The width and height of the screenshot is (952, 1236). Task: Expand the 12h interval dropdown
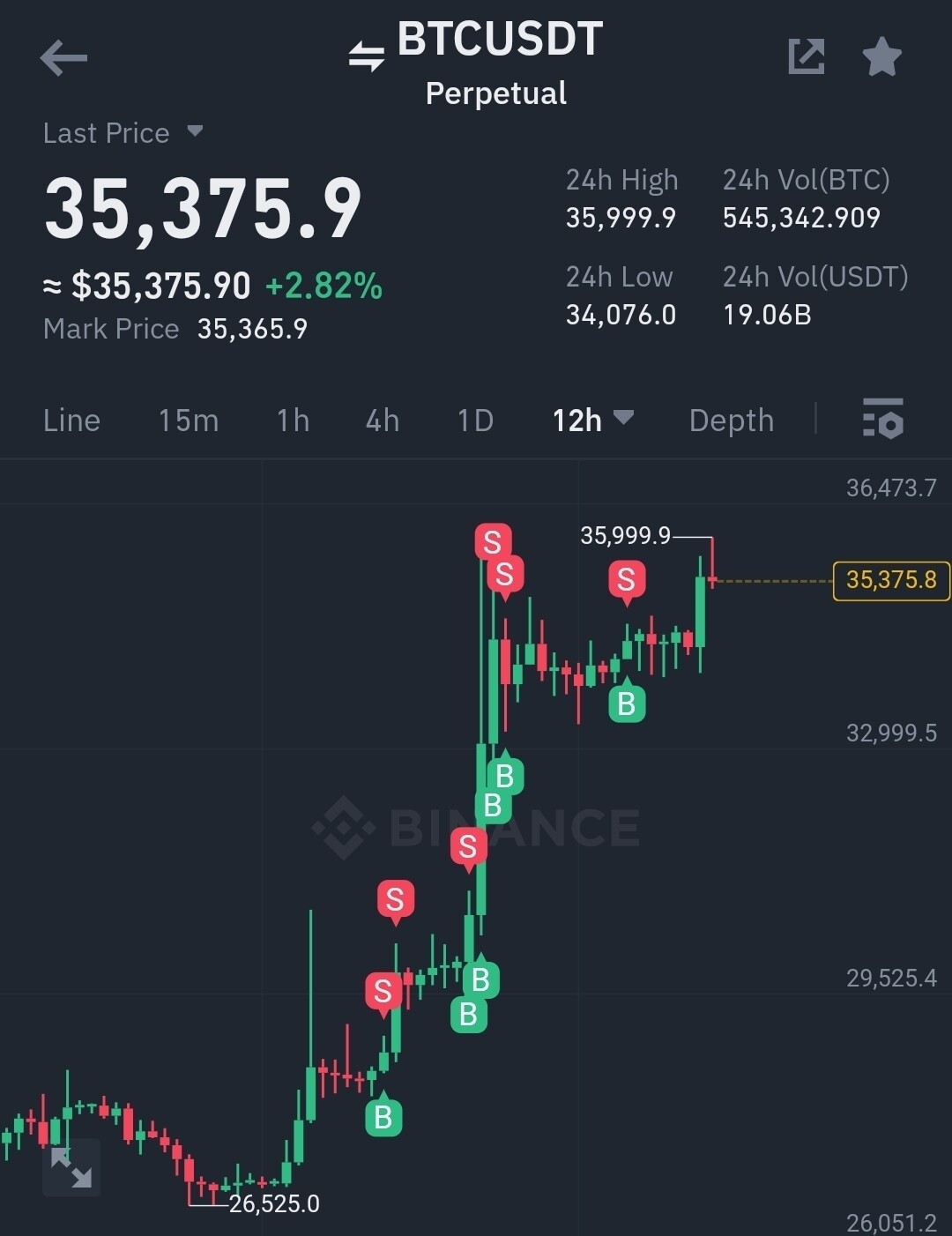point(592,421)
